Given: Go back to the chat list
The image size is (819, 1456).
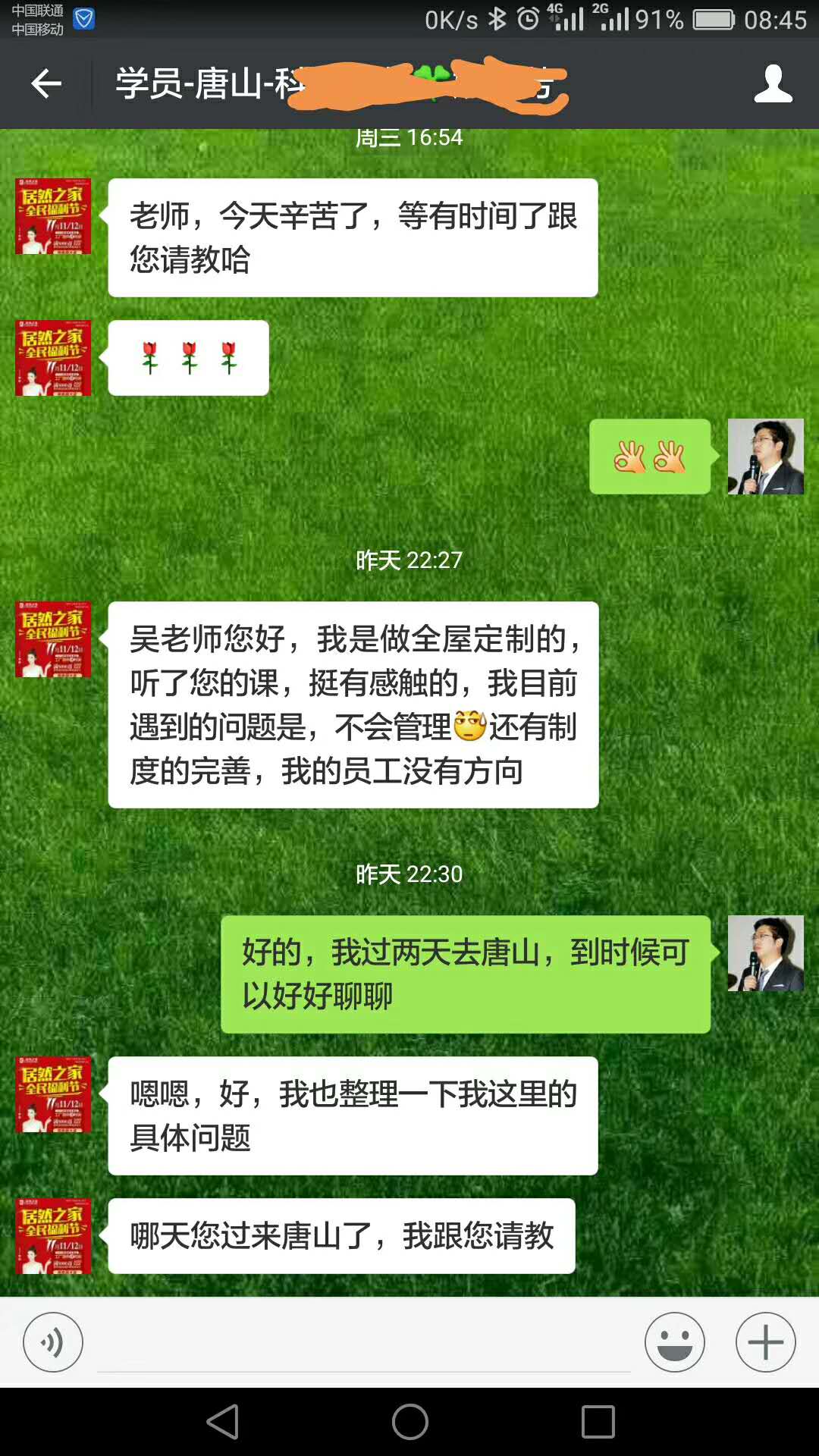Looking at the screenshot, I should tap(45, 83).
